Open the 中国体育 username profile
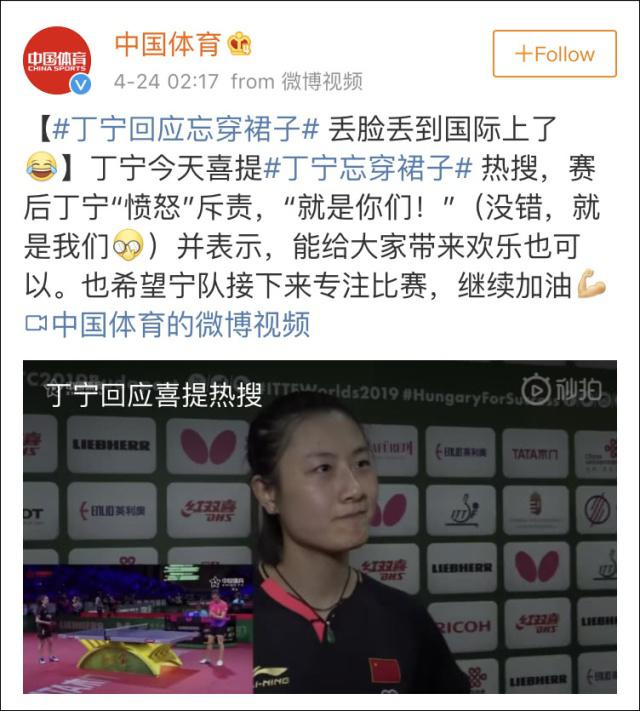Viewport: 640px width, 711px height. (x=168, y=45)
